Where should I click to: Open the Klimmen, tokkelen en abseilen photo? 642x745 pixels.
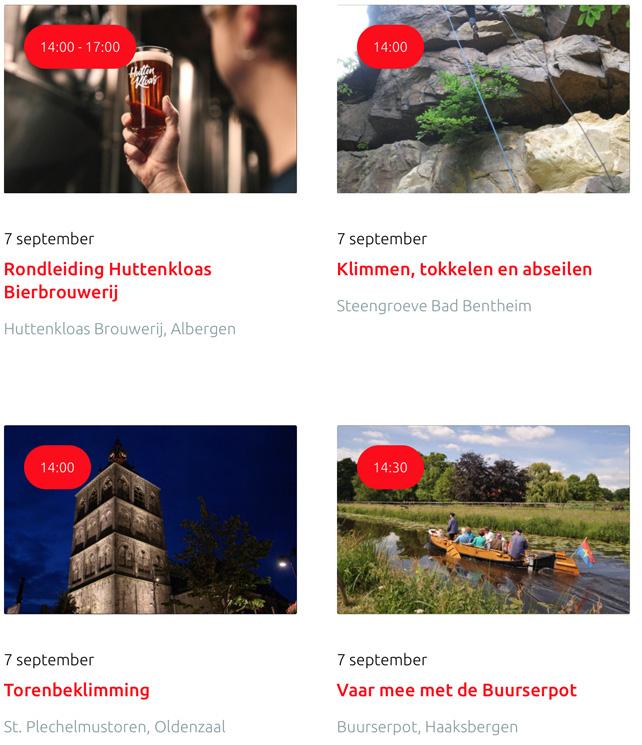(483, 110)
